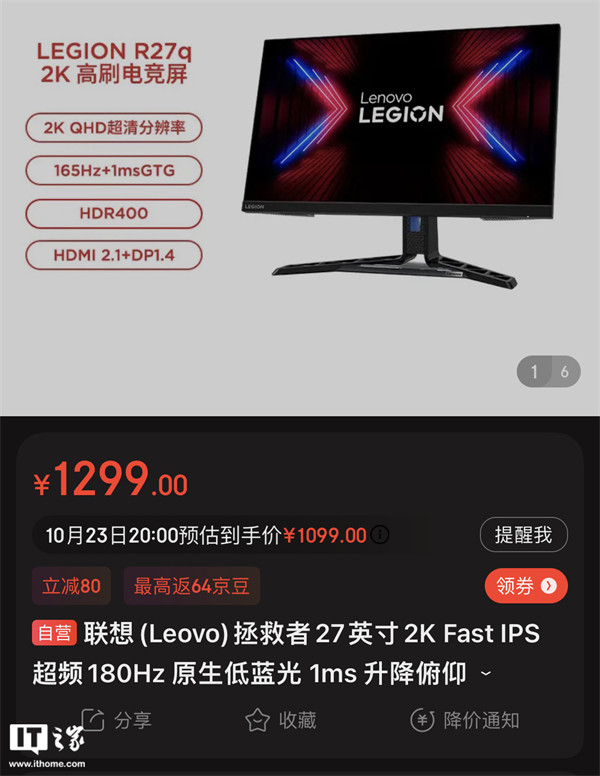This screenshot has width=600, height=776.
Task: Tap the 提醒我 reminder button
Action: (523, 535)
